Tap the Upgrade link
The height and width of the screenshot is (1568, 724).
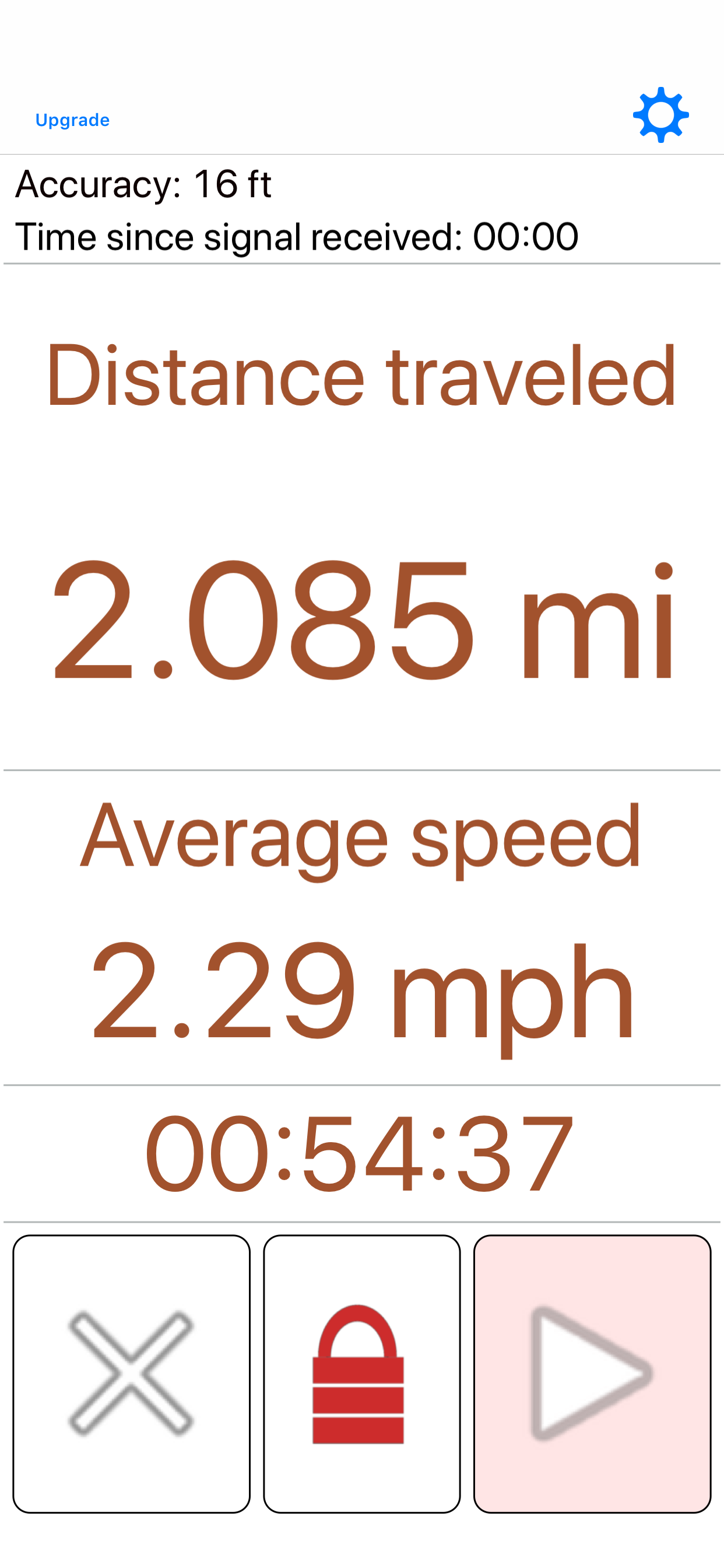(x=72, y=120)
